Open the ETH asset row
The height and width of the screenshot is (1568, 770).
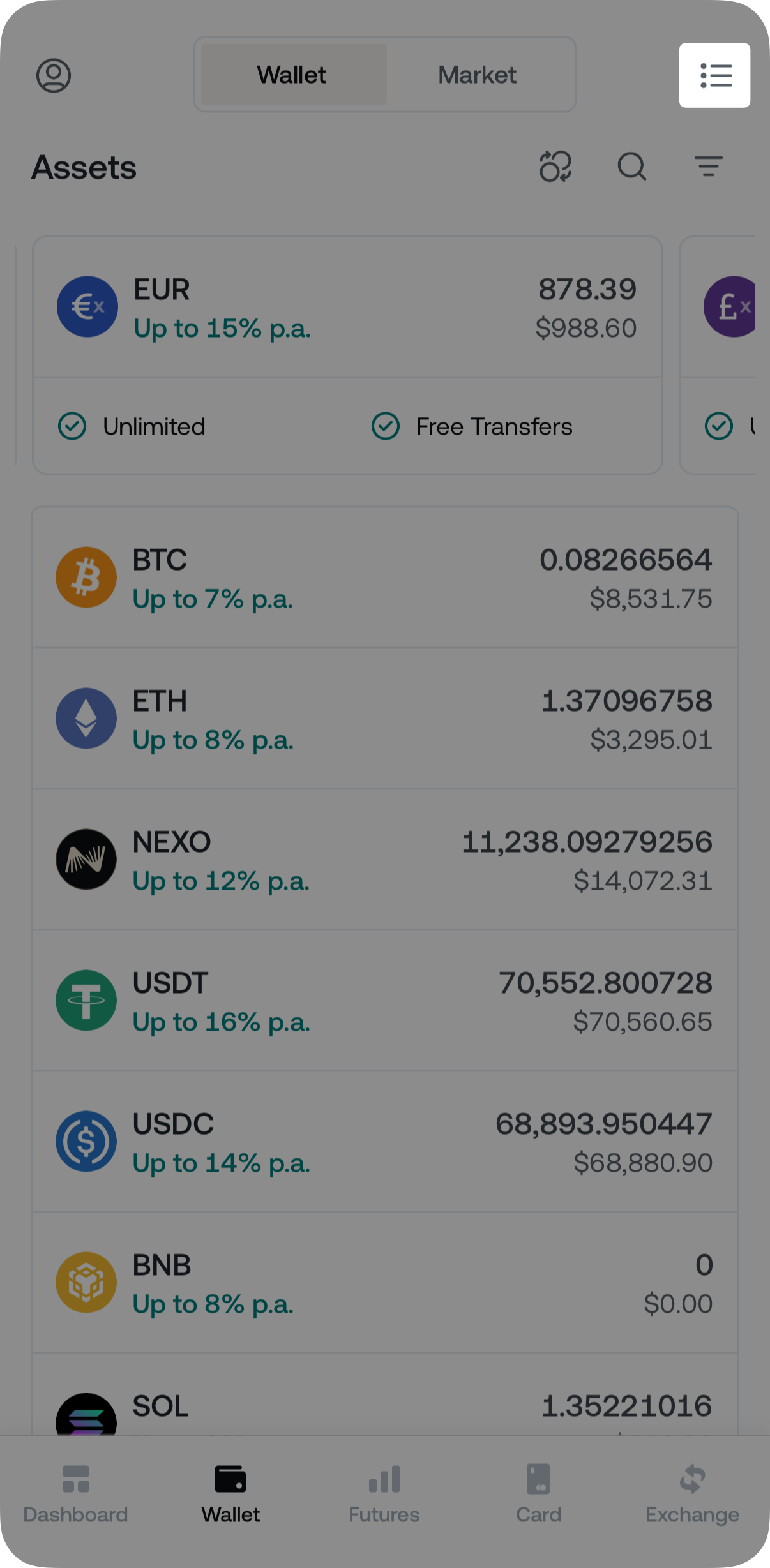tap(385, 719)
